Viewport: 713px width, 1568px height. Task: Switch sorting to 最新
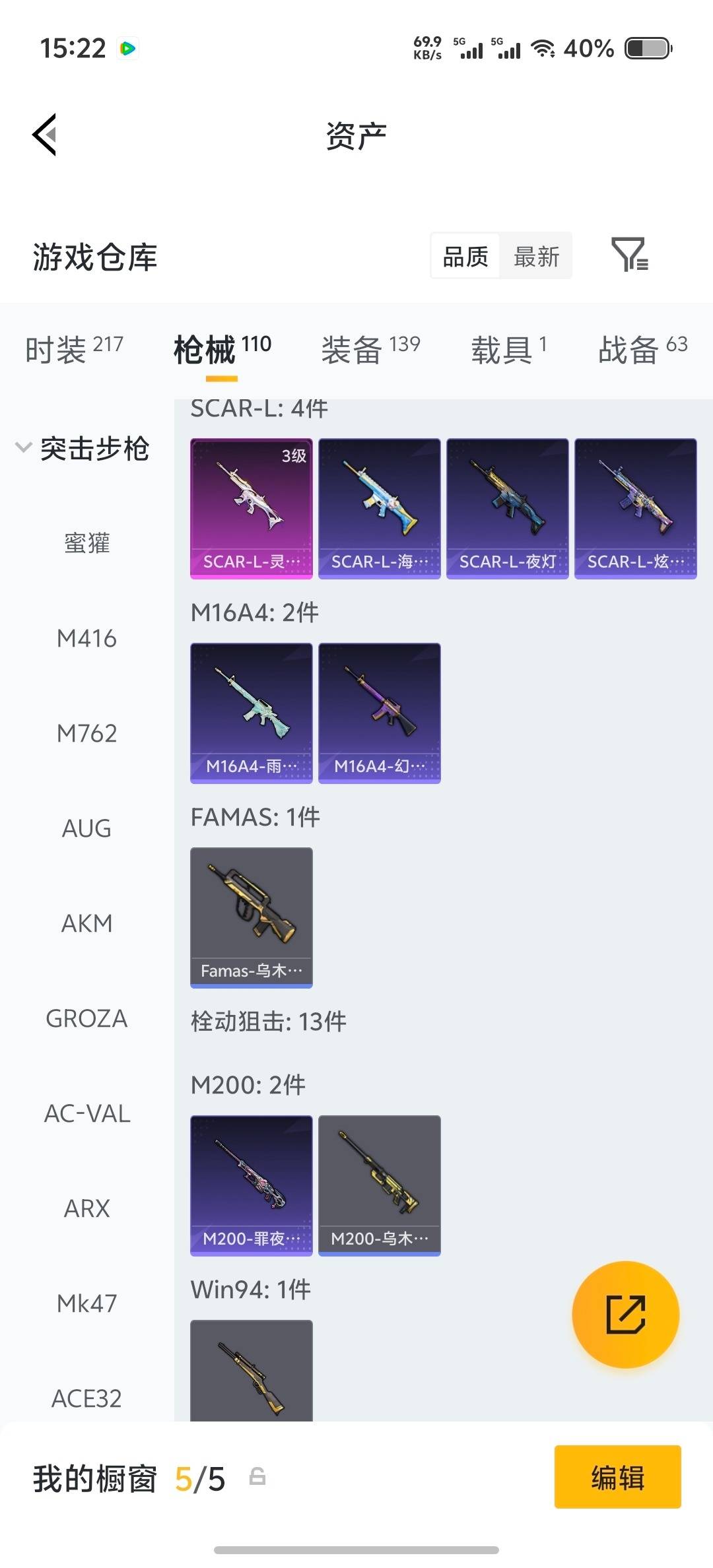536,256
